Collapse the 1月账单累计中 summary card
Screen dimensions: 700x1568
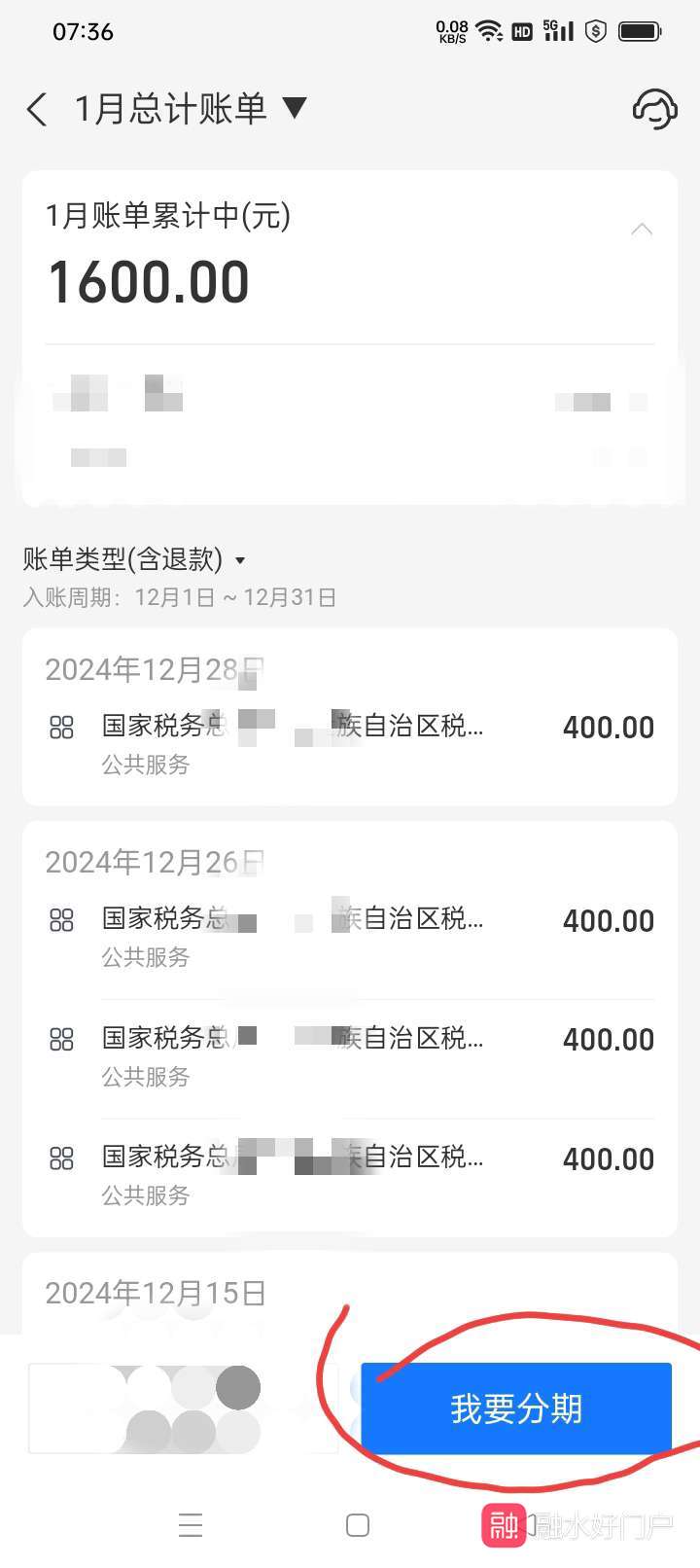click(x=642, y=230)
